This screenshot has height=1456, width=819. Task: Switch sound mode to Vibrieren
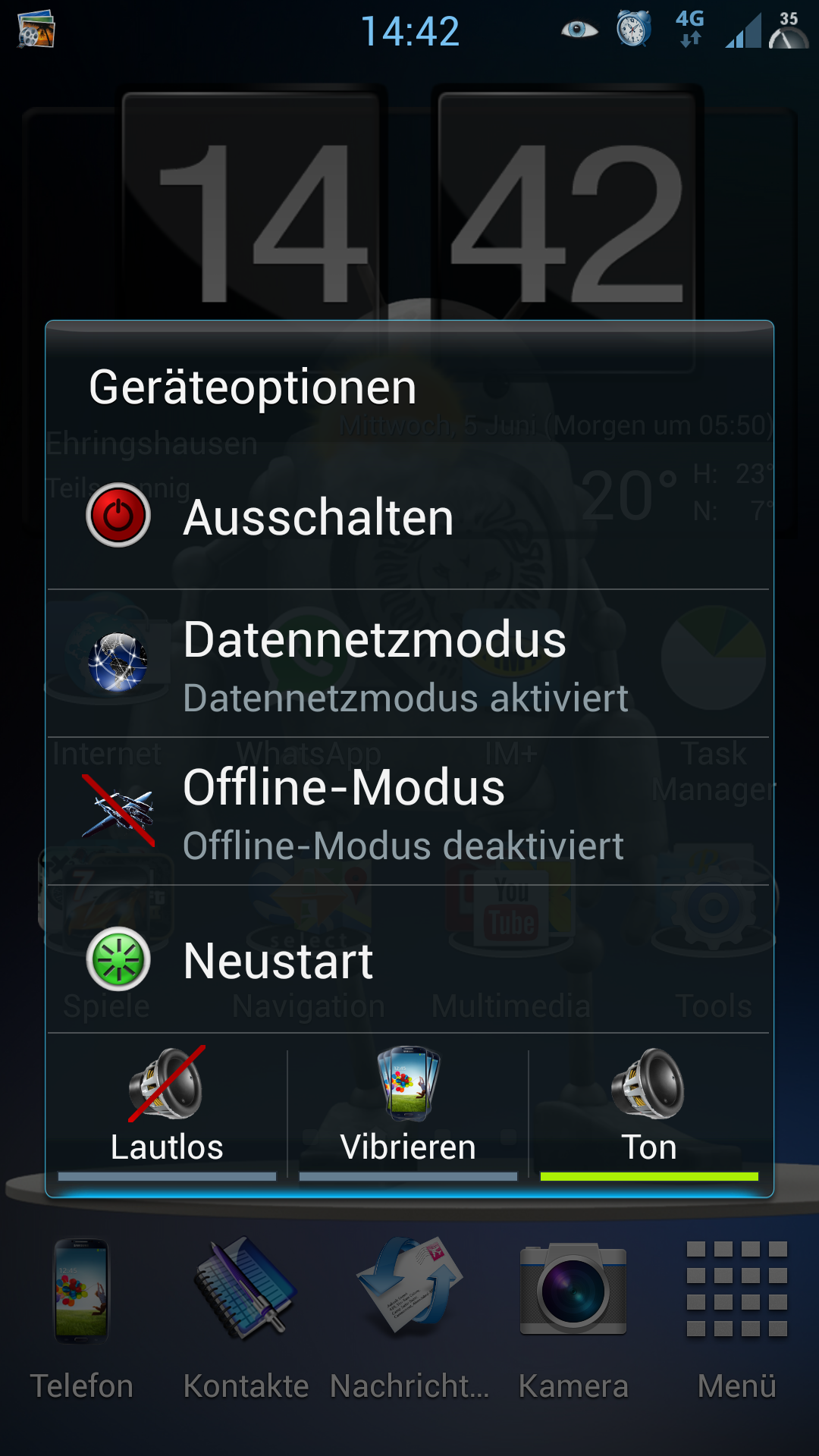(408, 1112)
